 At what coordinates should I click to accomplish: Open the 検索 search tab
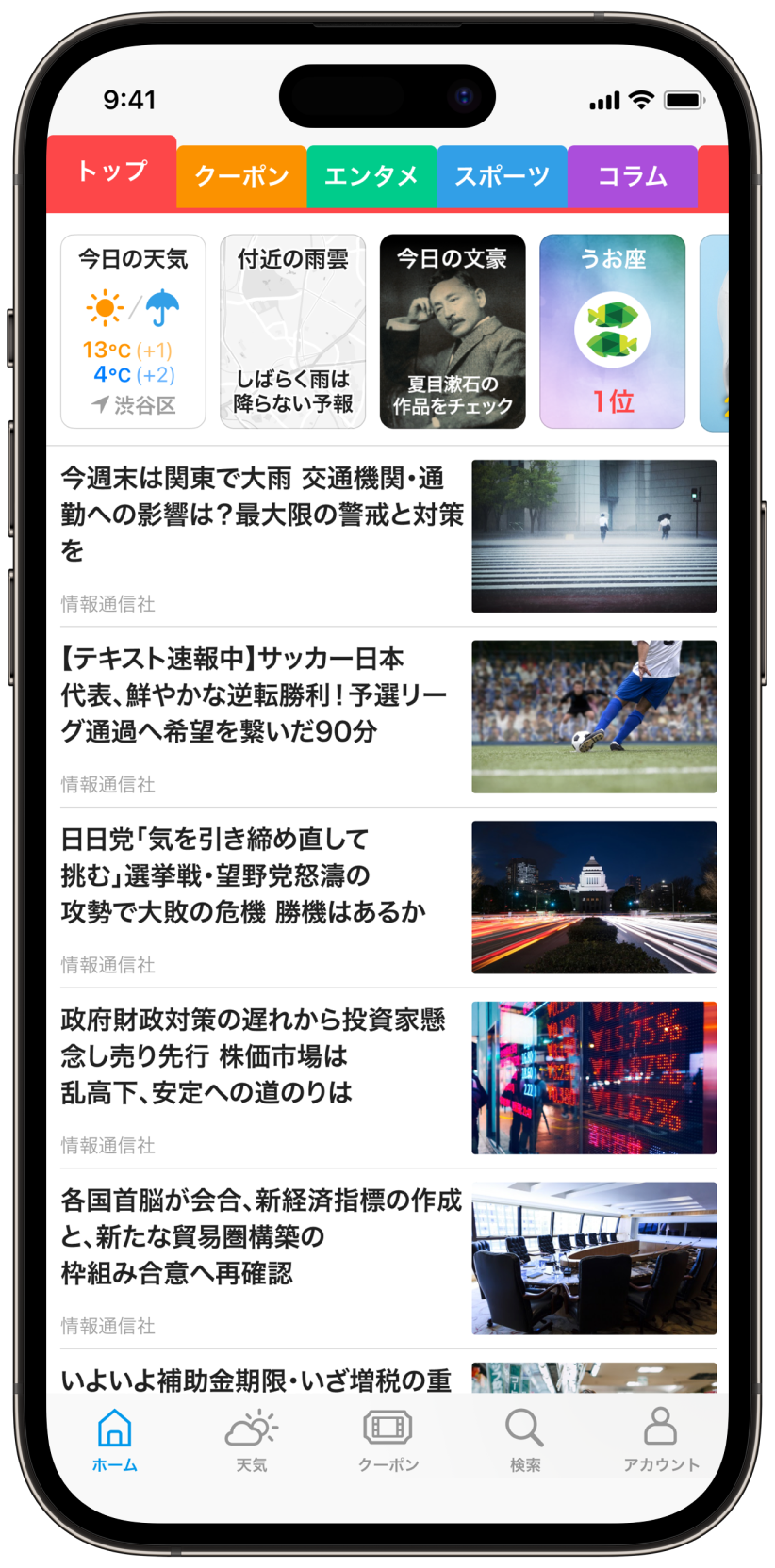tap(524, 1439)
